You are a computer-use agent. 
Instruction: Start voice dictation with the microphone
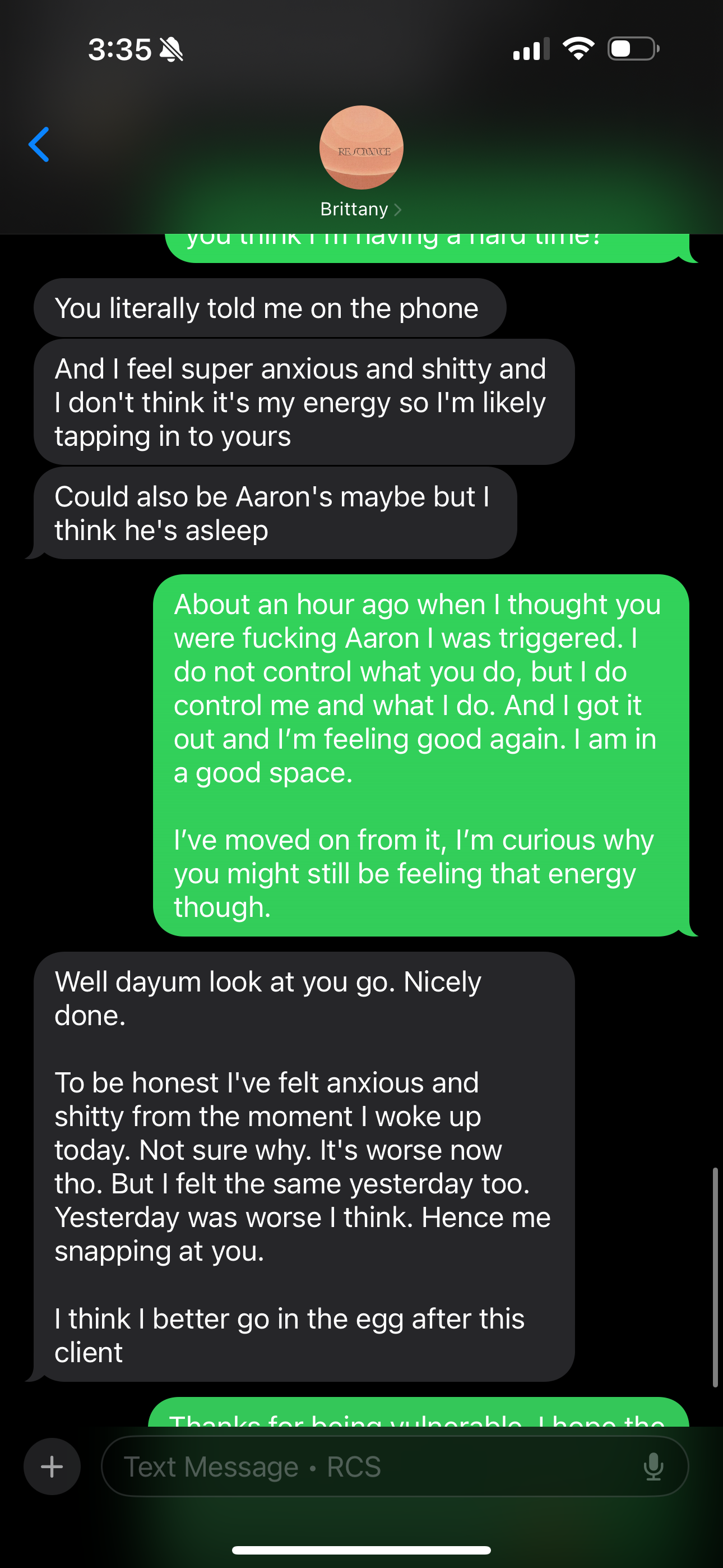pyautogui.click(x=653, y=1466)
